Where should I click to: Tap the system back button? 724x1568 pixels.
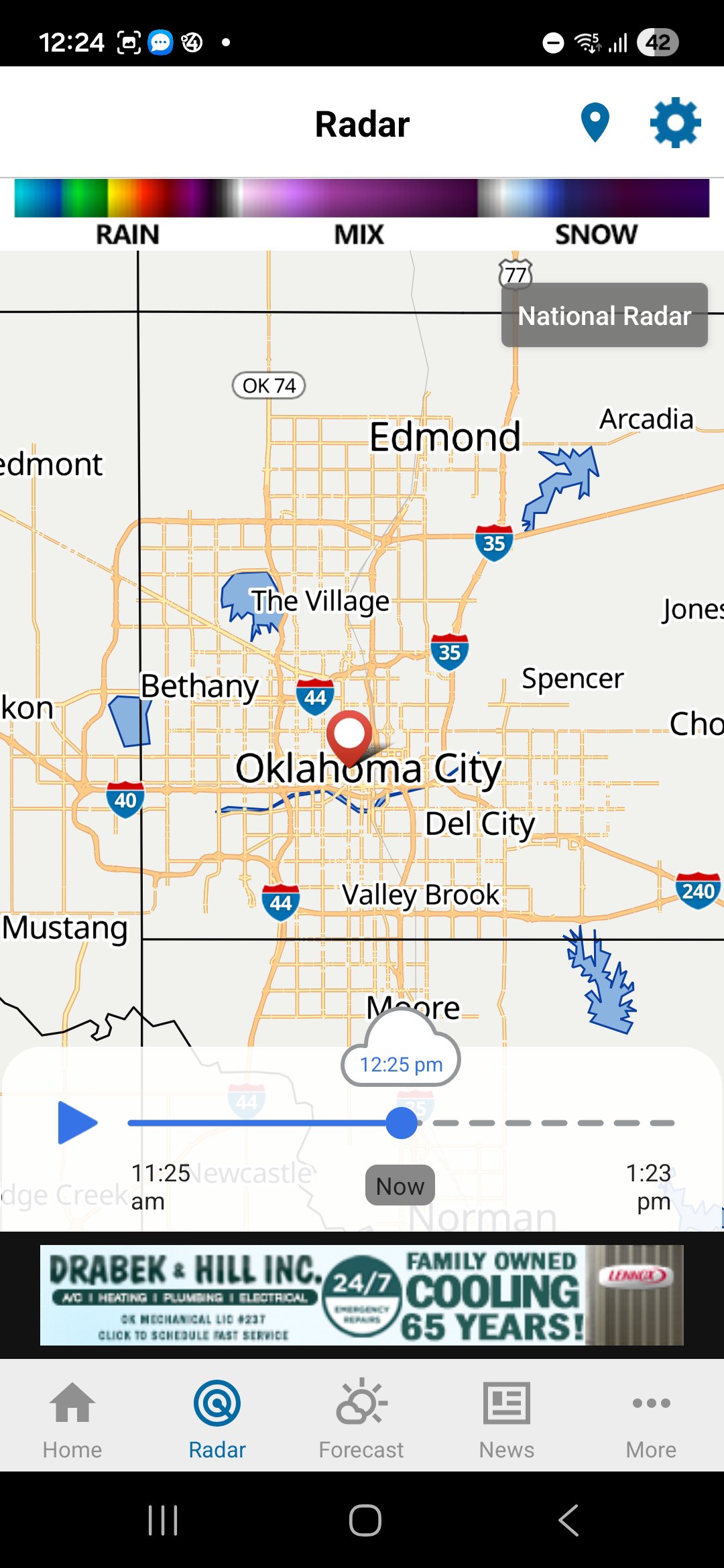point(568,1520)
